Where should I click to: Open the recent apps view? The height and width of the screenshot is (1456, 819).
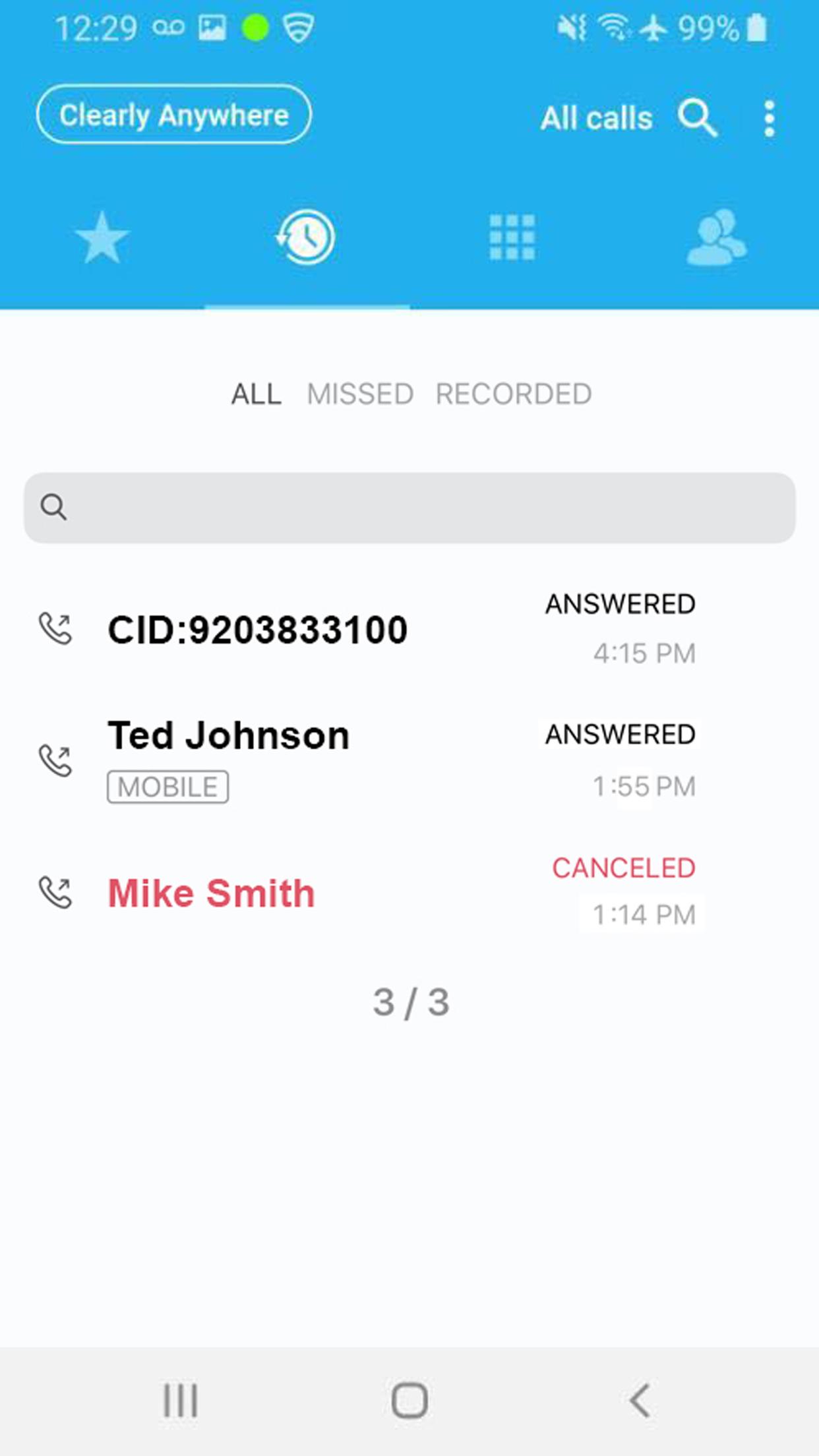[x=180, y=1400]
